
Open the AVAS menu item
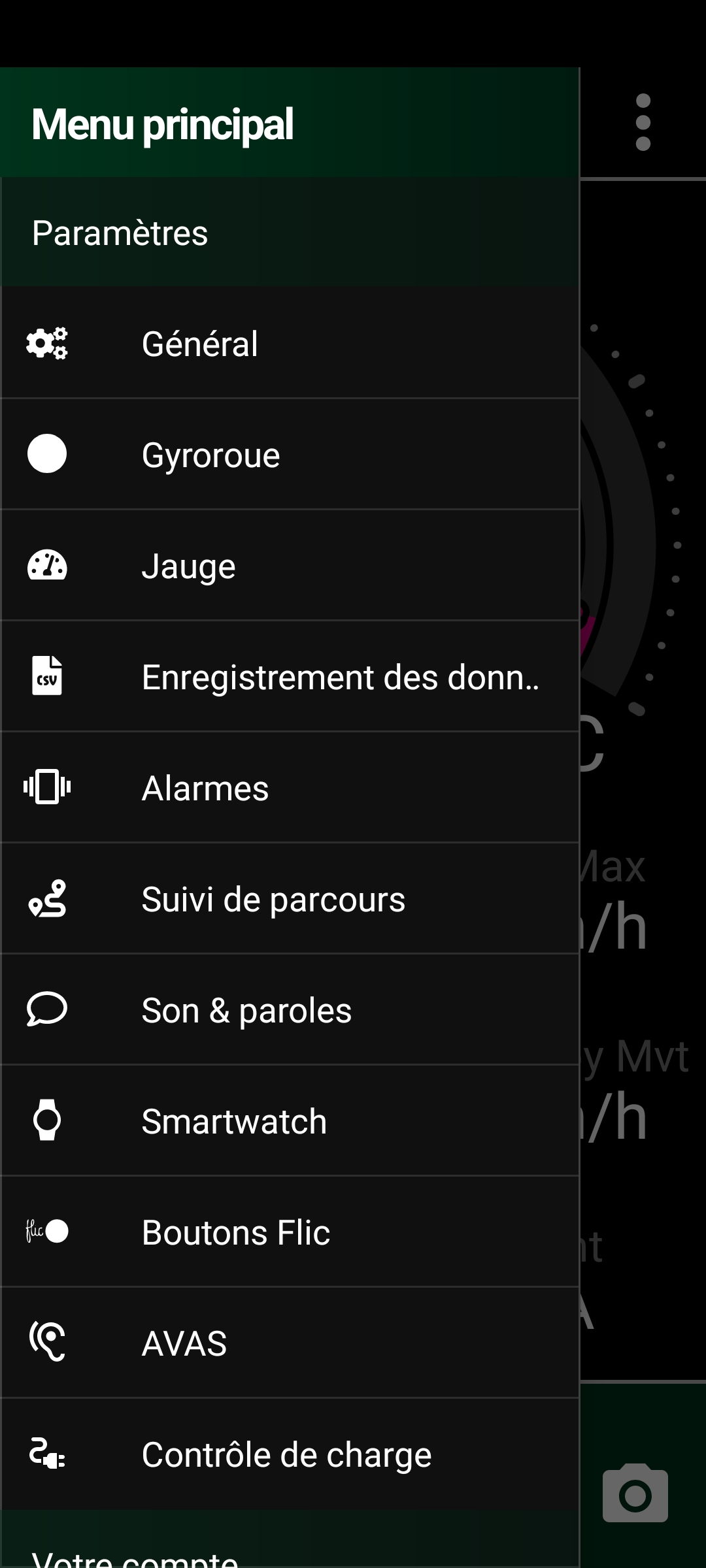pos(290,1343)
